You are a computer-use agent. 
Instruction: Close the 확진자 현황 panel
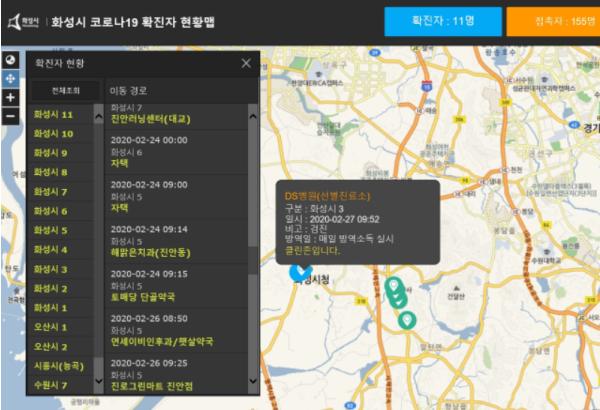(246, 63)
